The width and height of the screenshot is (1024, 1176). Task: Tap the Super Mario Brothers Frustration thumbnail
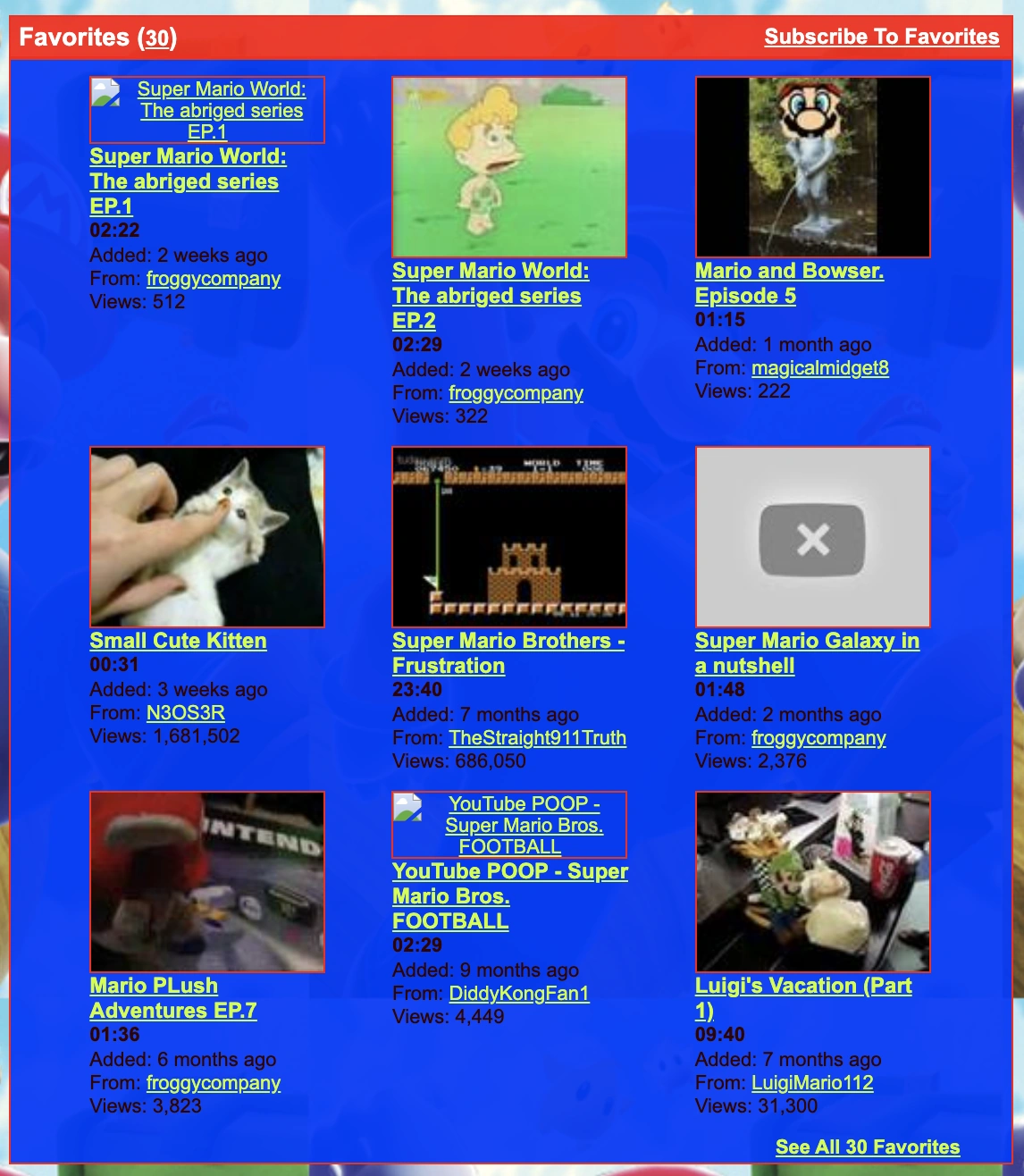509,537
